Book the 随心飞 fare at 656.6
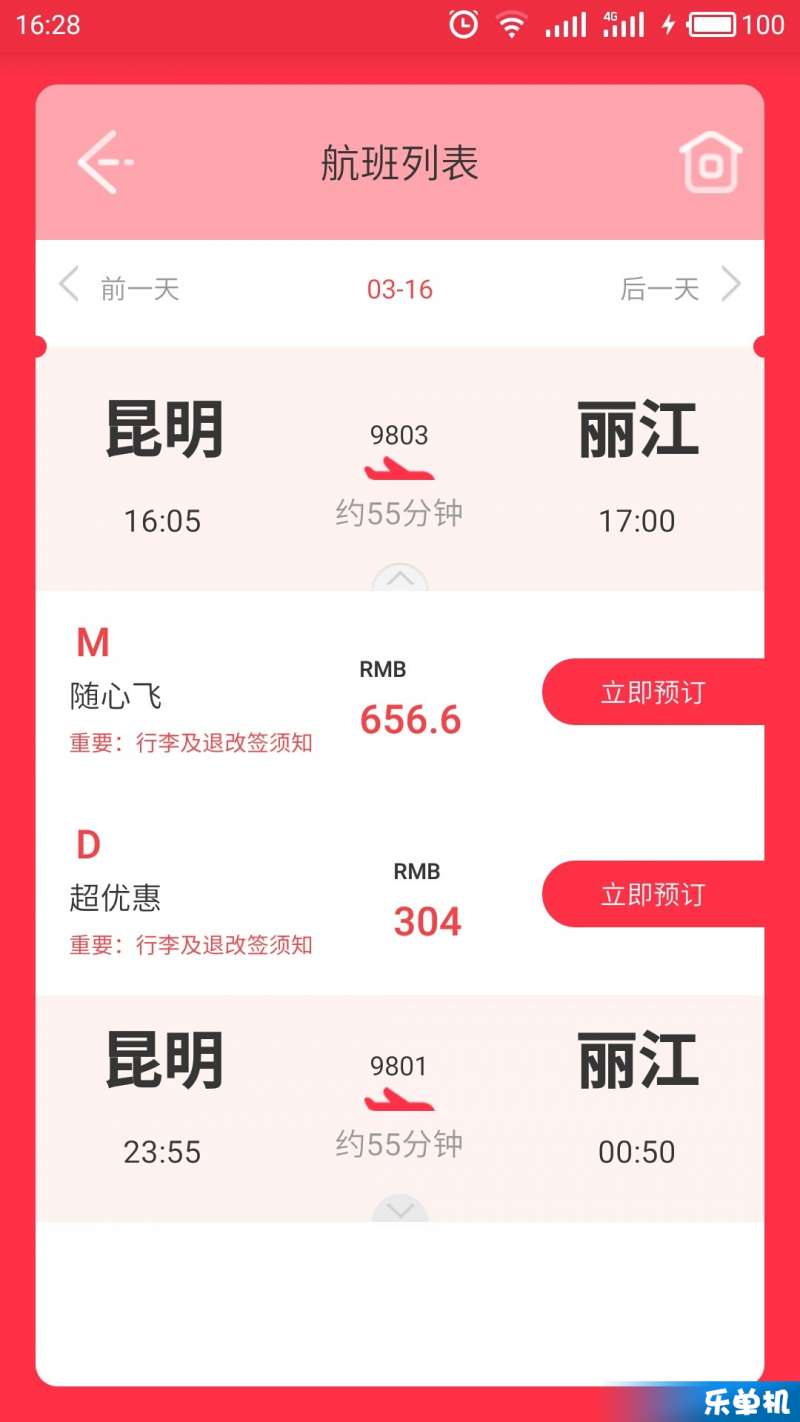The height and width of the screenshot is (1422, 800). click(x=652, y=692)
